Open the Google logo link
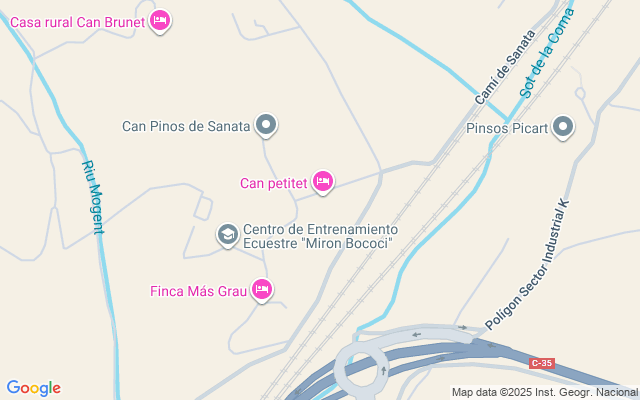 pyautogui.click(x=33, y=388)
